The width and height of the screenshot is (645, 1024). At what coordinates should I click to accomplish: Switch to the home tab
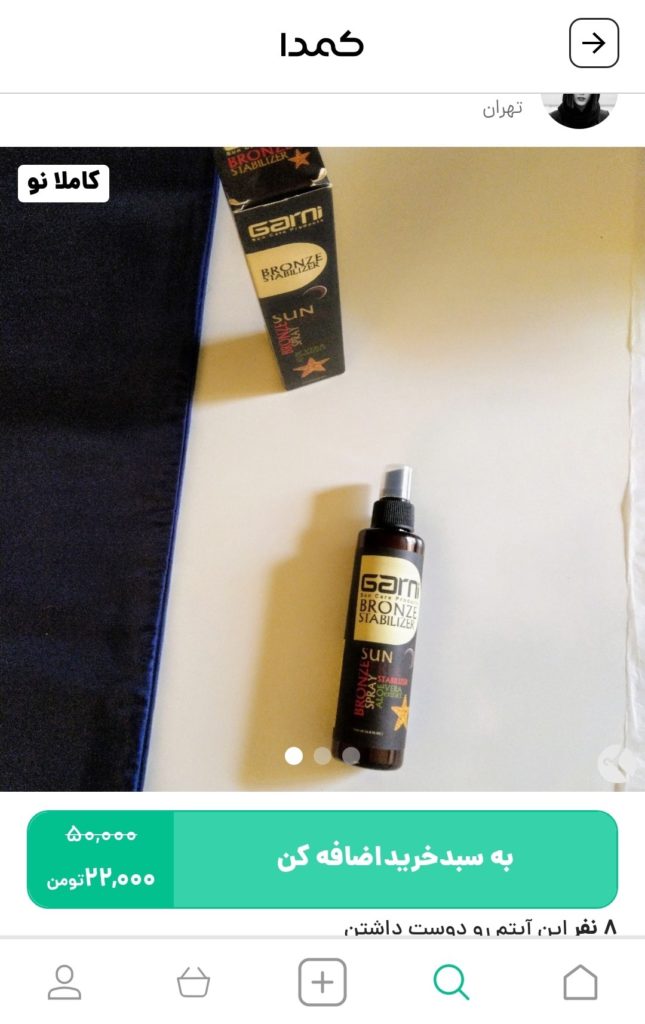coord(580,982)
